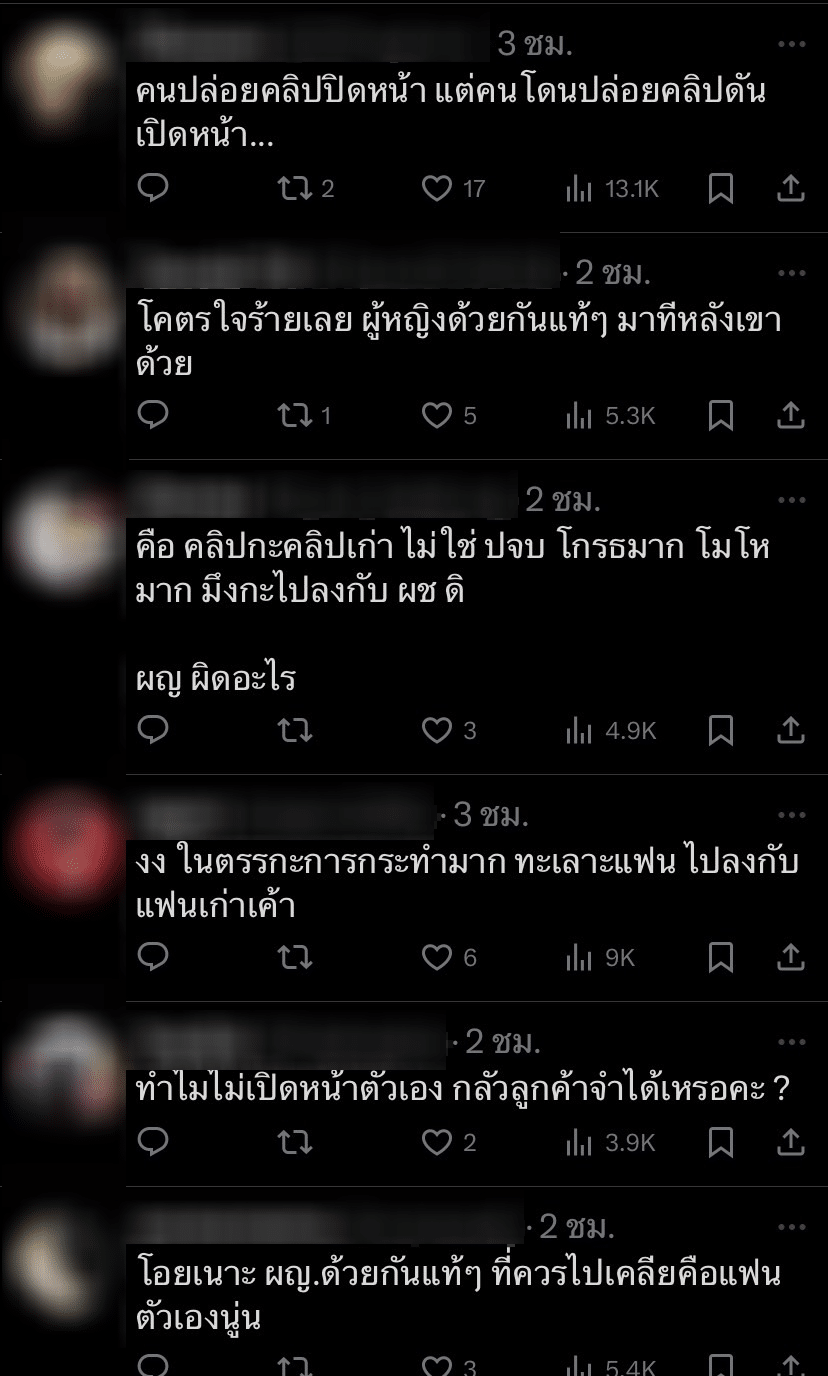Open overflow menu on the 5.4K-view reply
828x1376 pixels.
(x=791, y=1227)
